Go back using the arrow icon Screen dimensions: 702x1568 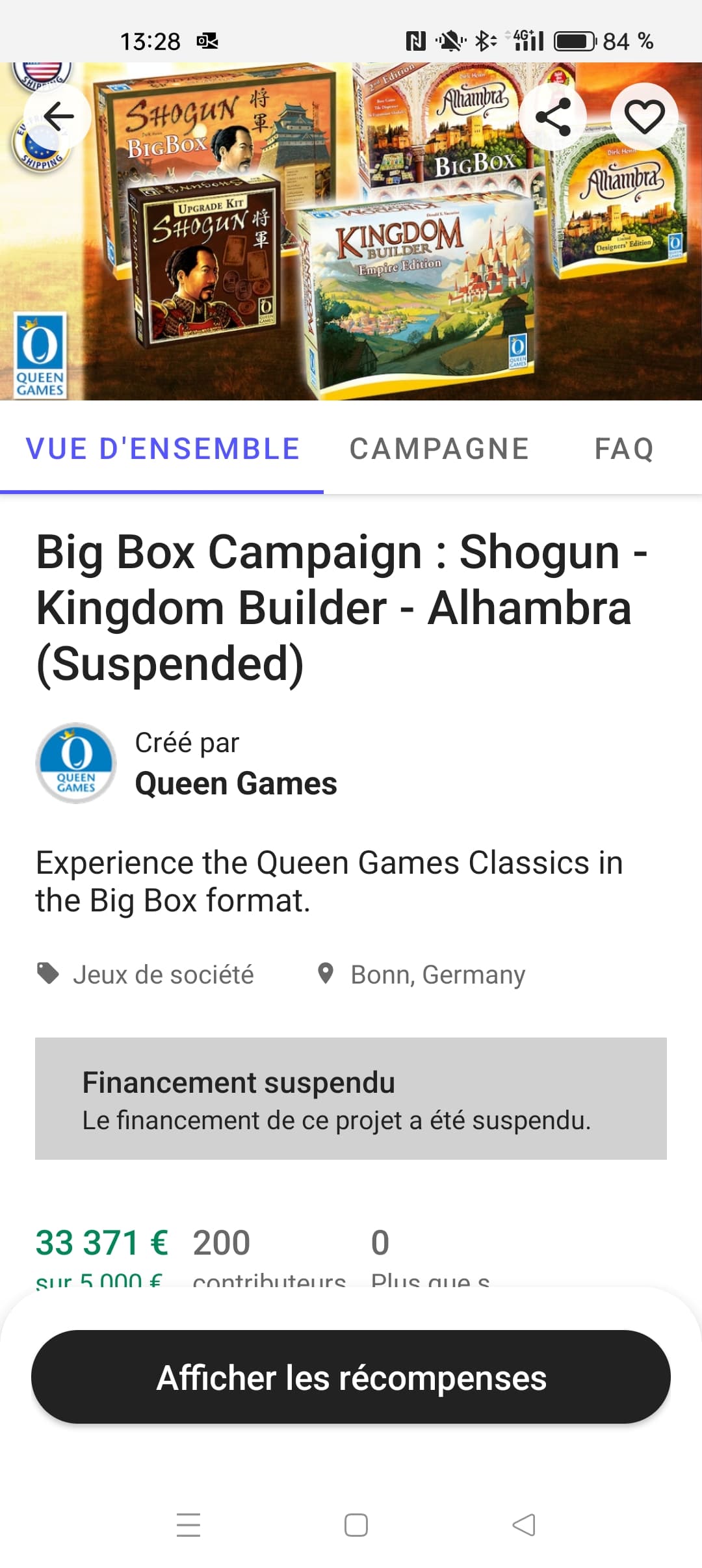pos(58,116)
